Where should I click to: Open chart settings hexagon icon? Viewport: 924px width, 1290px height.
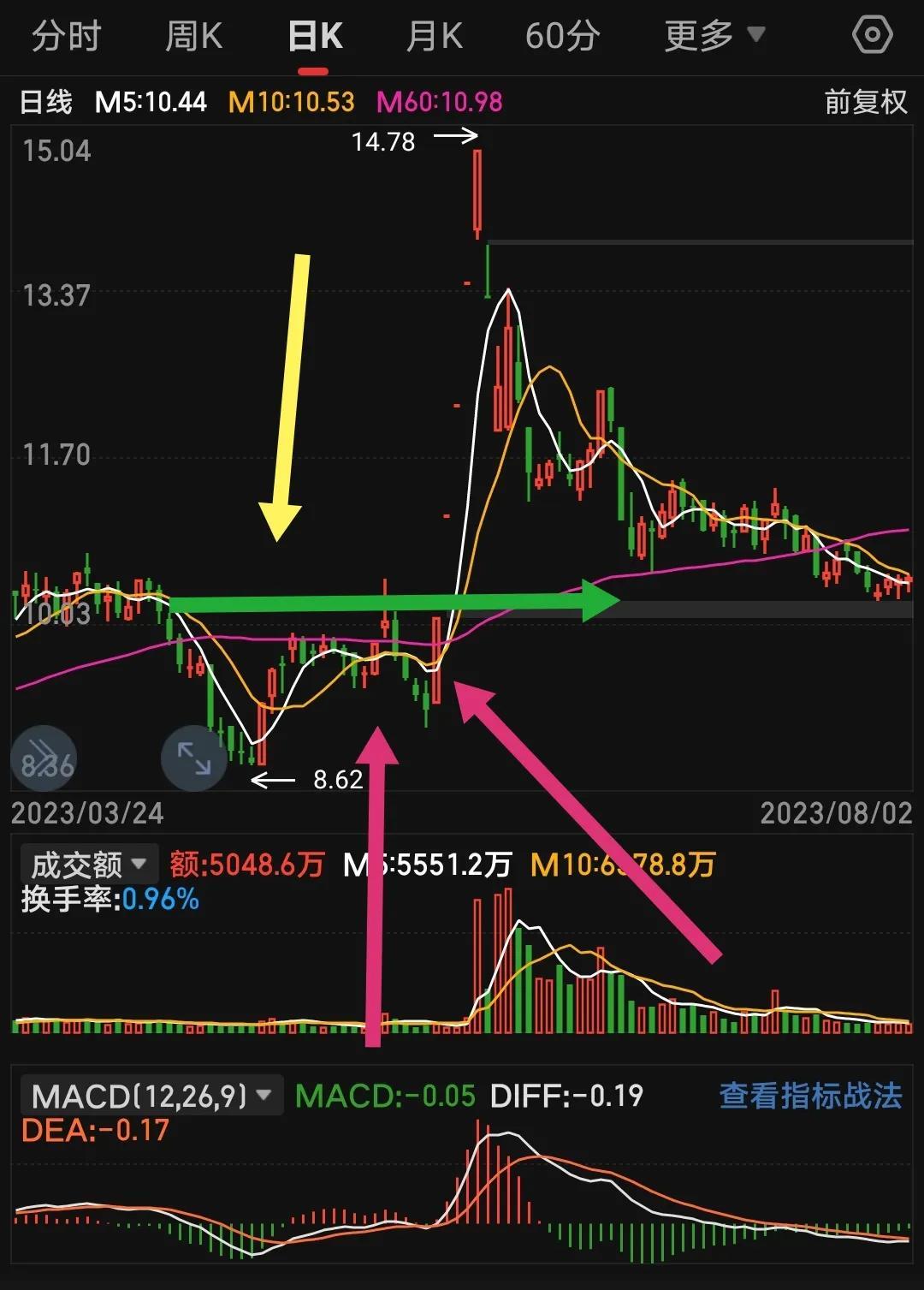872,36
